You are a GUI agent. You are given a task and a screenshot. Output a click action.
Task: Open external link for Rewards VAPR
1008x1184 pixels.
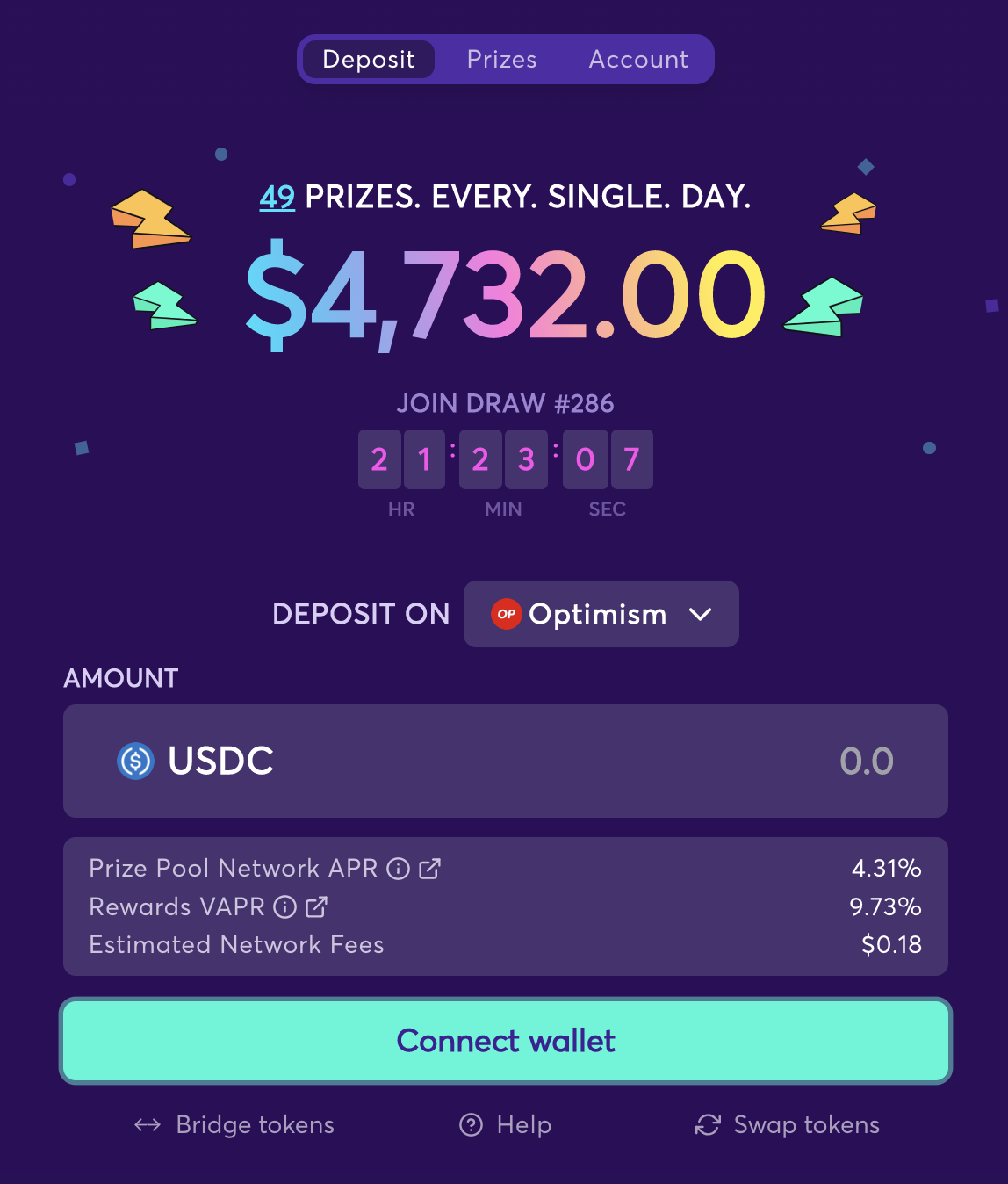[316, 907]
